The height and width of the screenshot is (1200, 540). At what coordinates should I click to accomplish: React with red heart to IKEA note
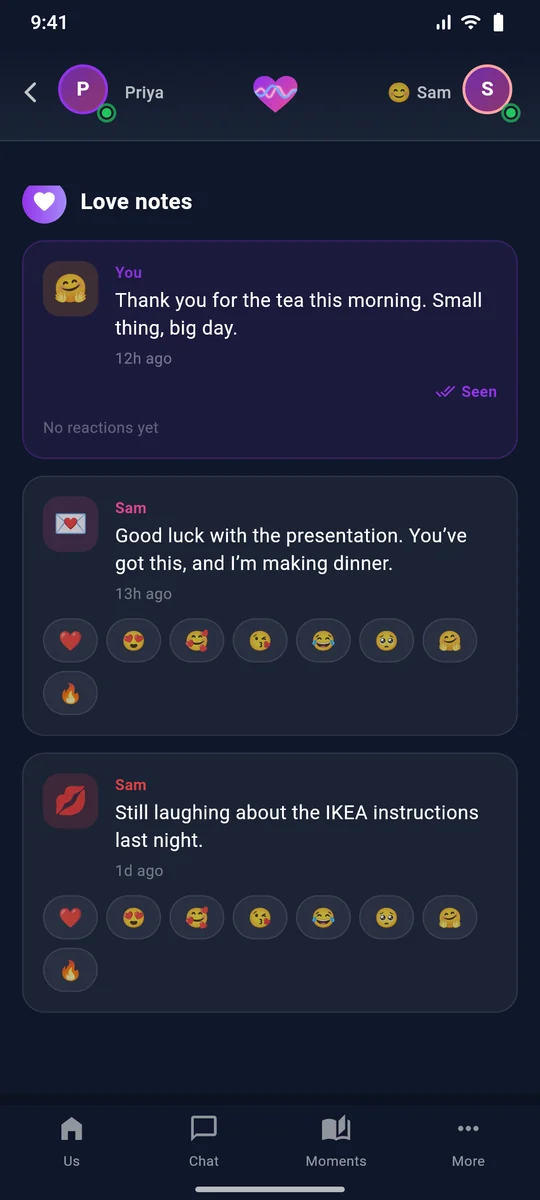coord(70,918)
